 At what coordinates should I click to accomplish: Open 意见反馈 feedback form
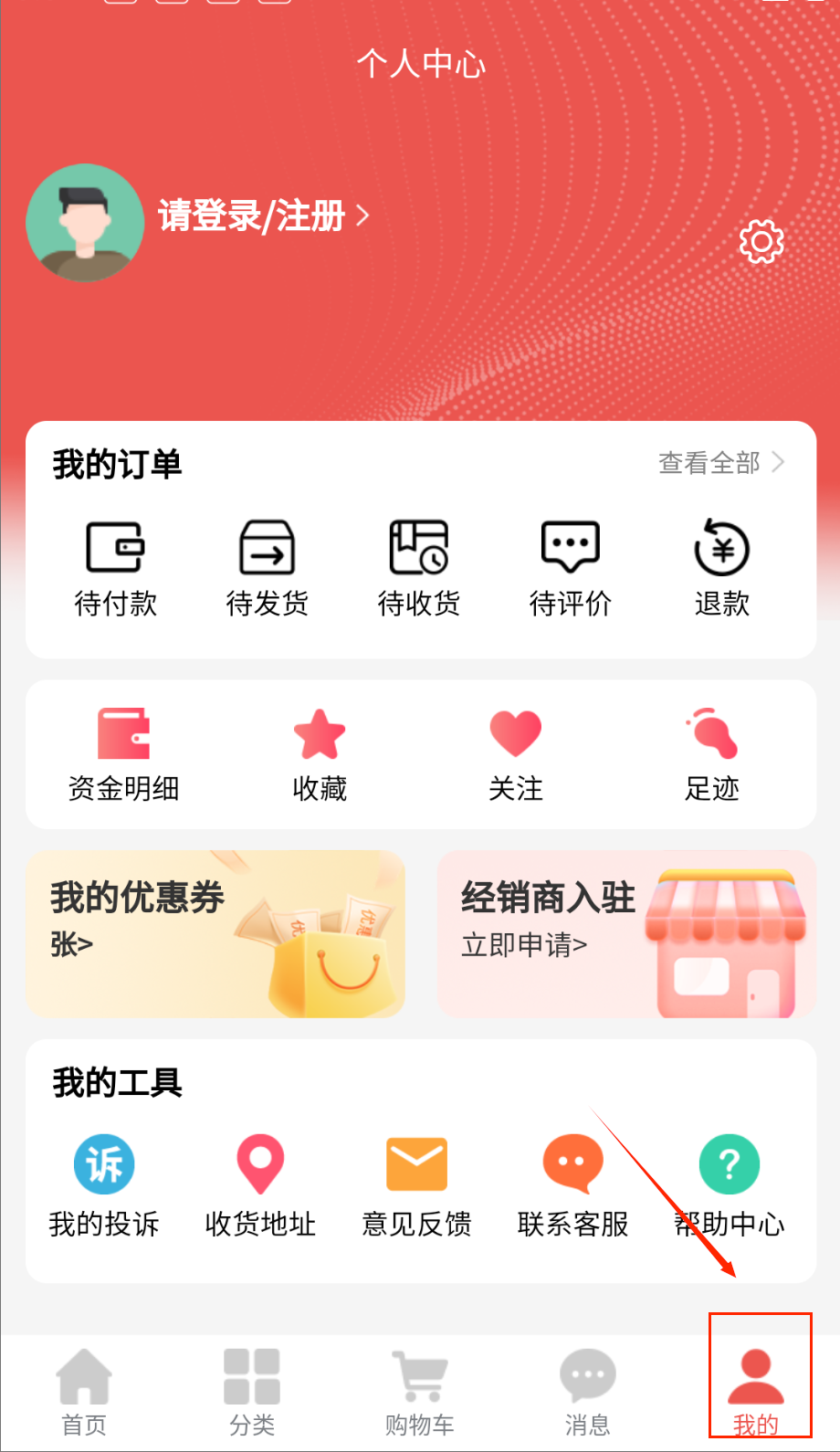point(416,1184)
